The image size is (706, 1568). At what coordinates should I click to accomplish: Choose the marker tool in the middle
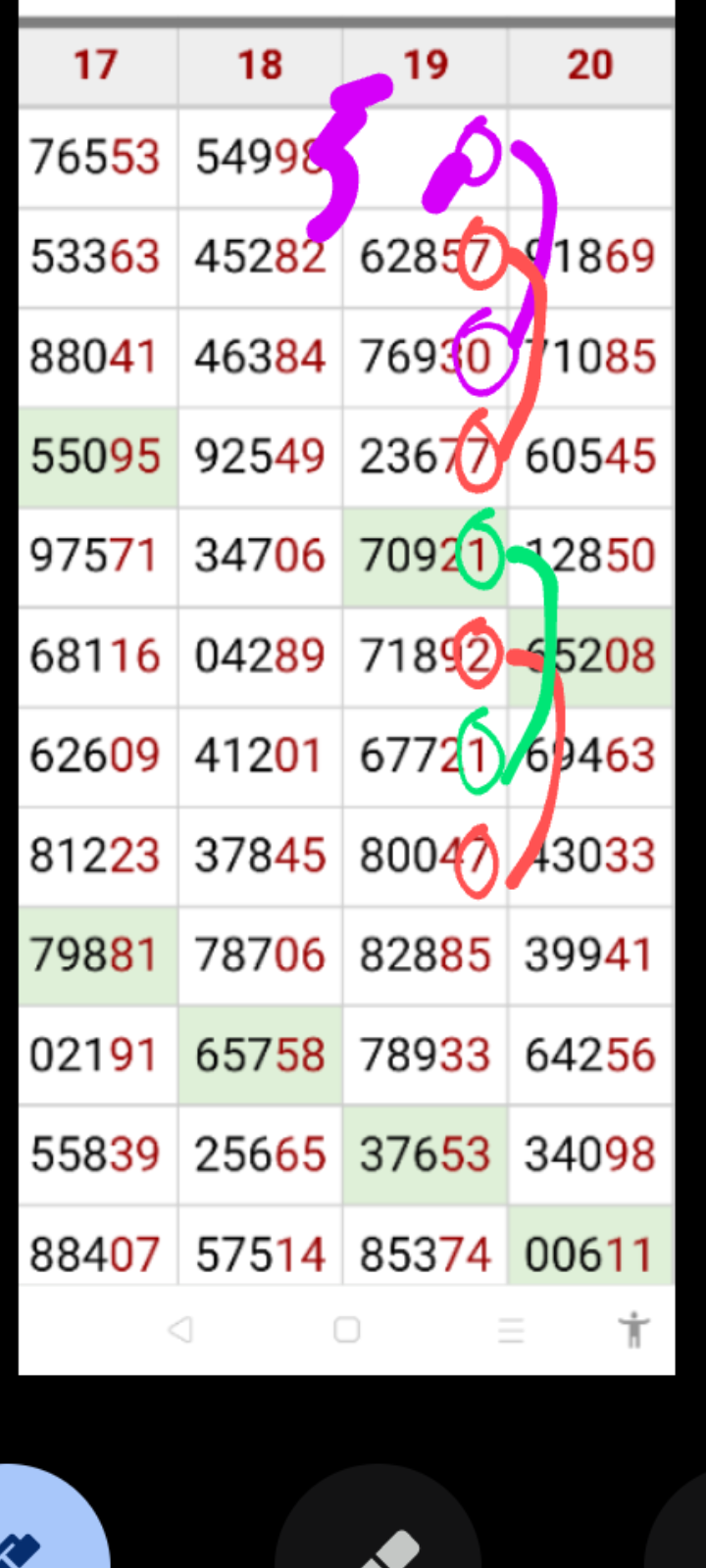(x=378, y=1529)
